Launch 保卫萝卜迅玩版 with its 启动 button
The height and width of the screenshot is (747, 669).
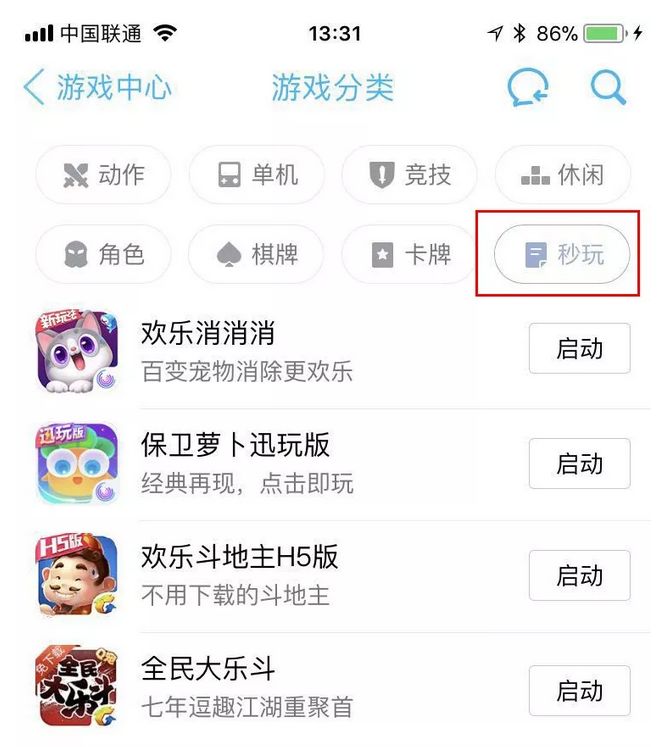(579, 463)
